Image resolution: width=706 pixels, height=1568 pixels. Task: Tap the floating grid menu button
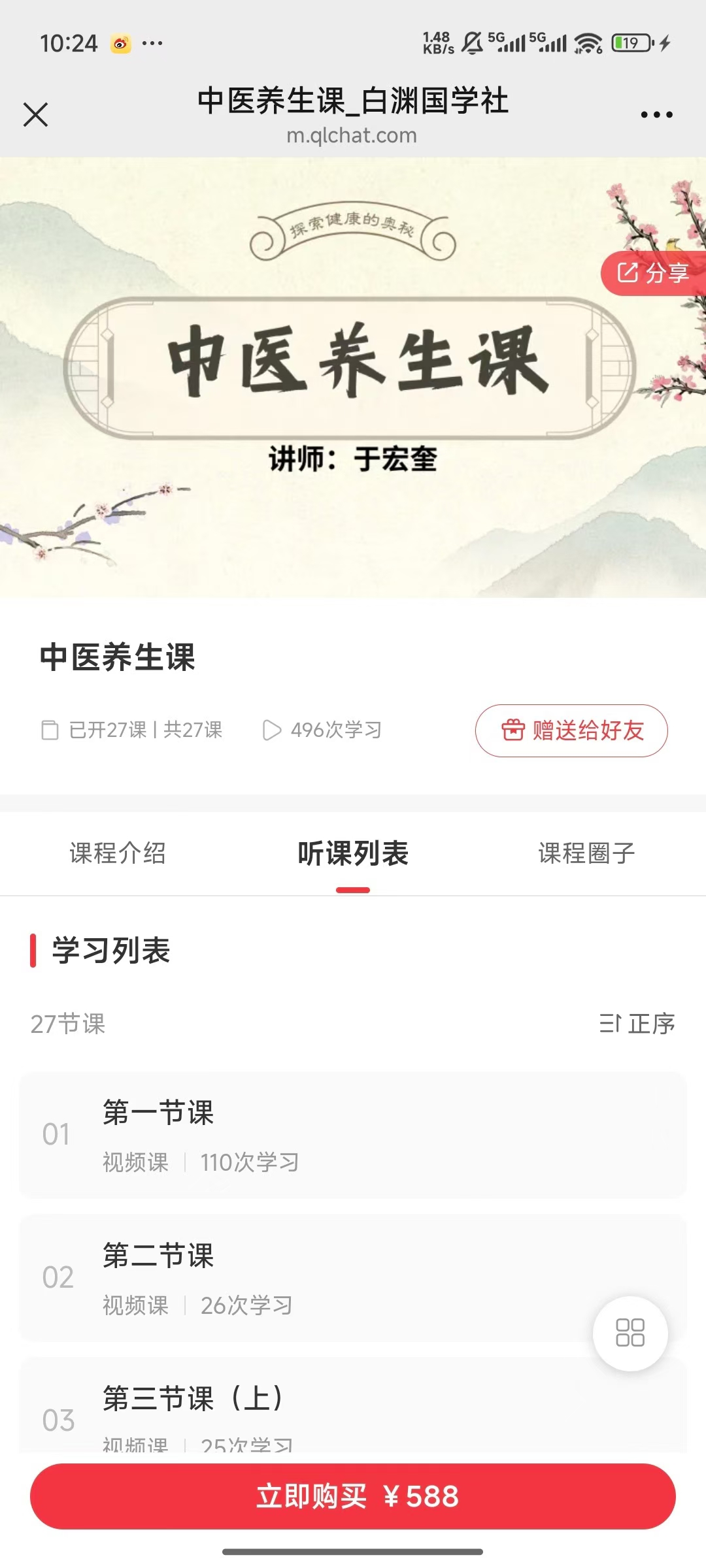(630, 1333)
